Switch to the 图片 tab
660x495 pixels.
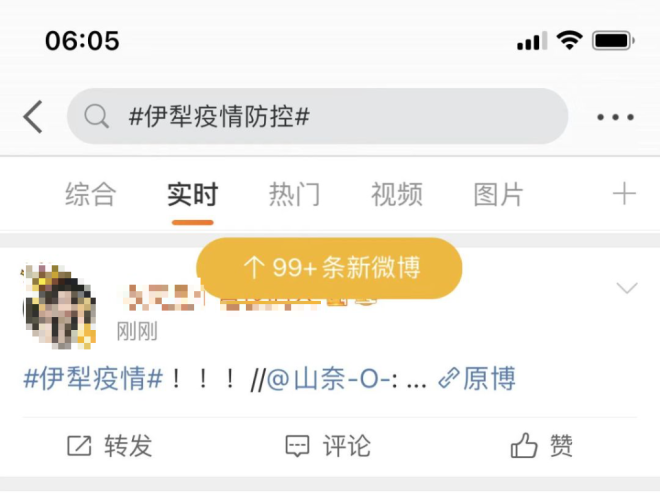498,194
